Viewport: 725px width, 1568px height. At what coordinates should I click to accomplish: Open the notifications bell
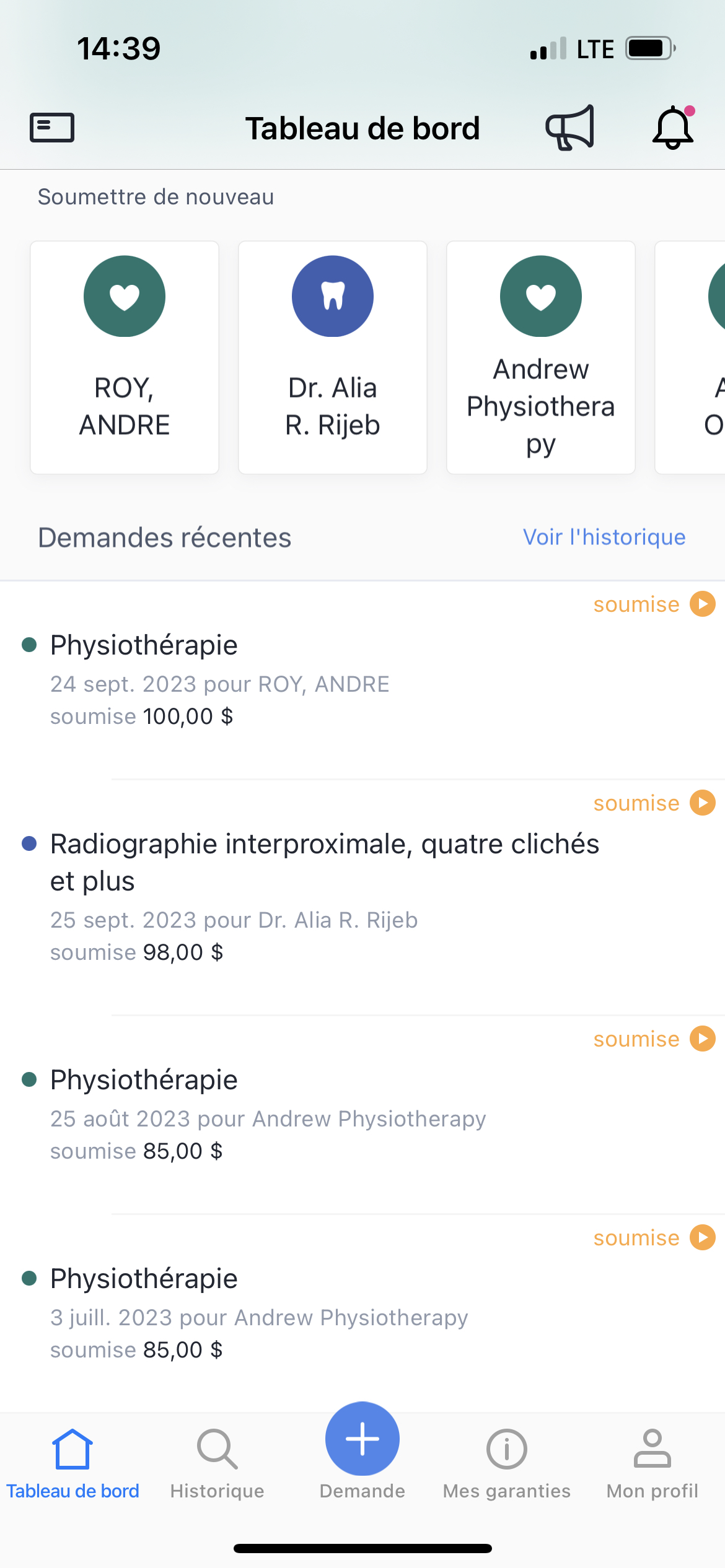point(673,128)
